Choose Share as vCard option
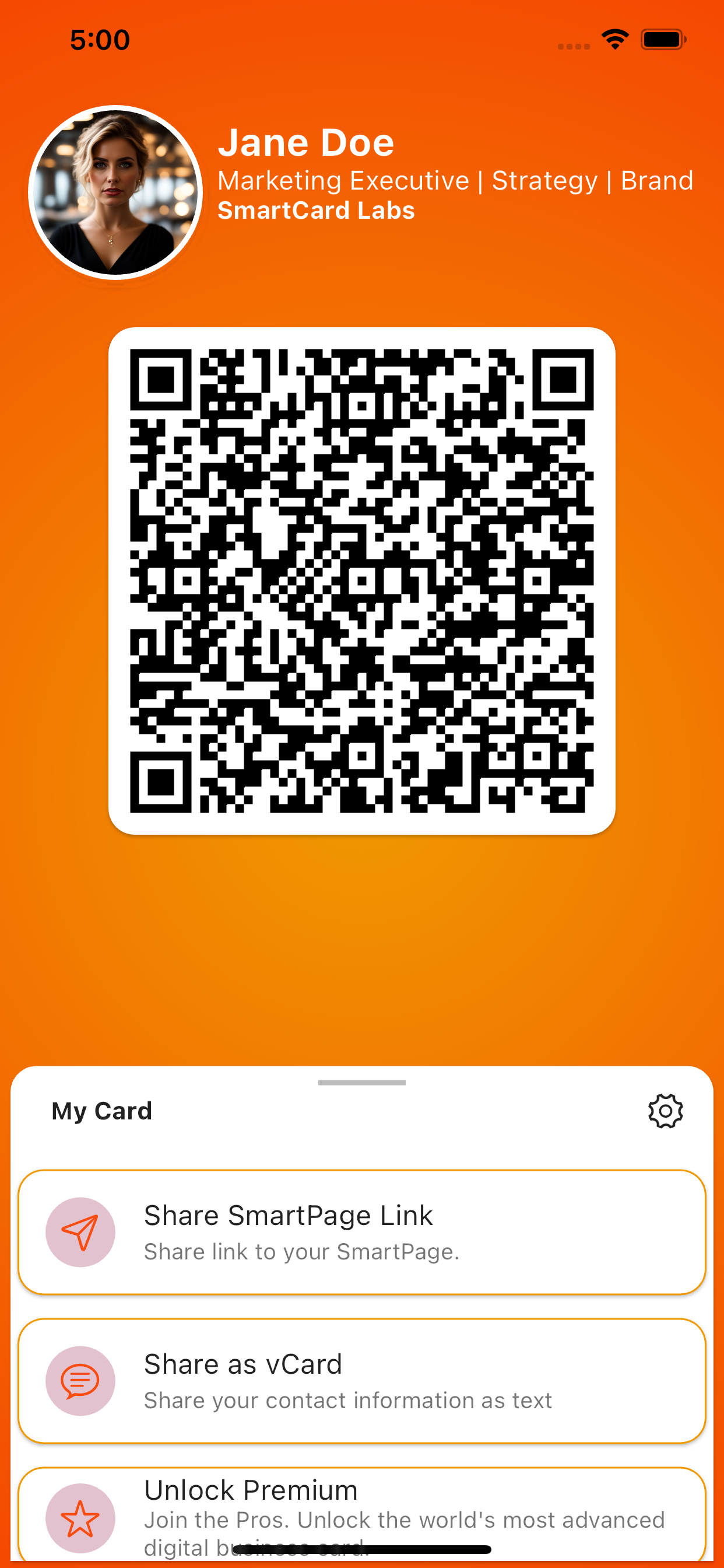The image size is (724, 1568). point(361,1381)
